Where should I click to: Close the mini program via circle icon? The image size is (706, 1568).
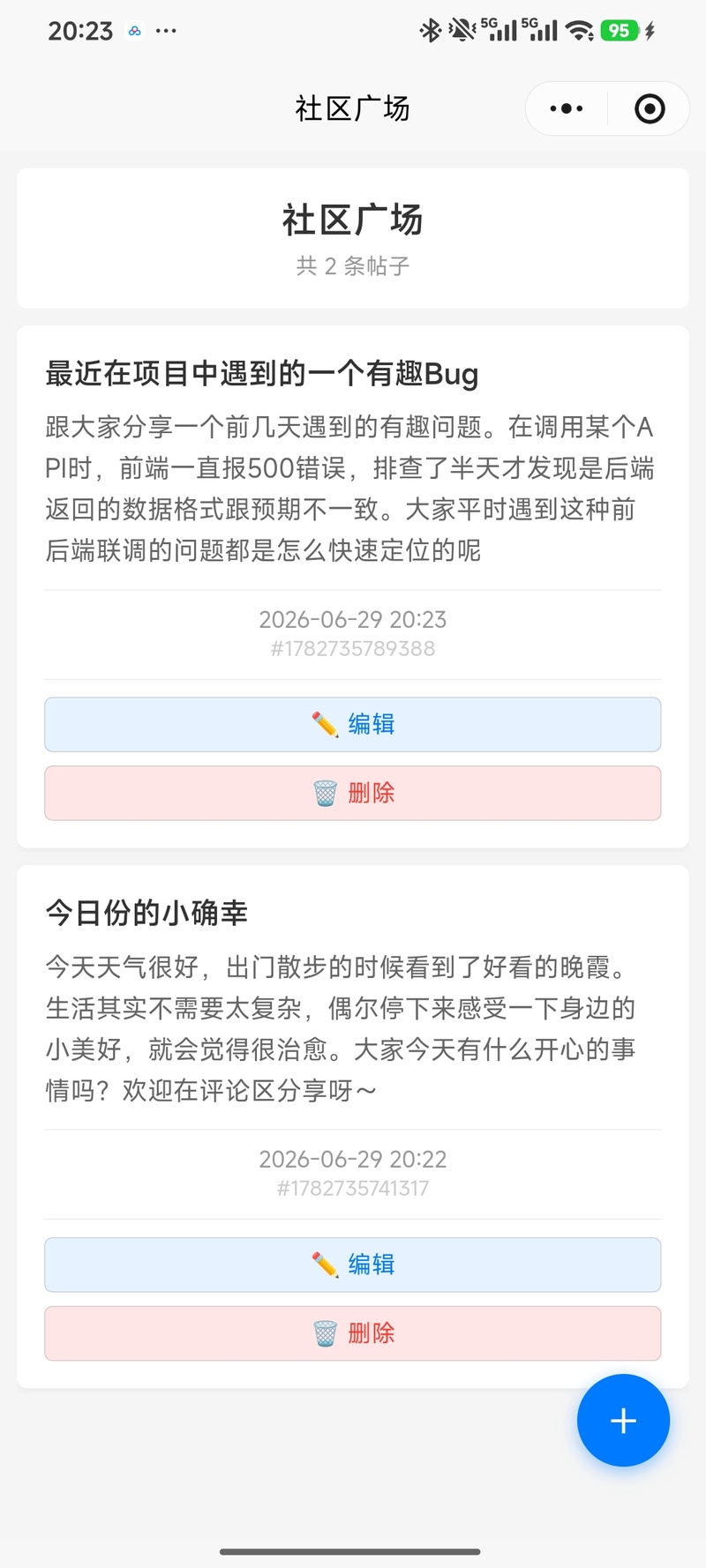[650, 108]
